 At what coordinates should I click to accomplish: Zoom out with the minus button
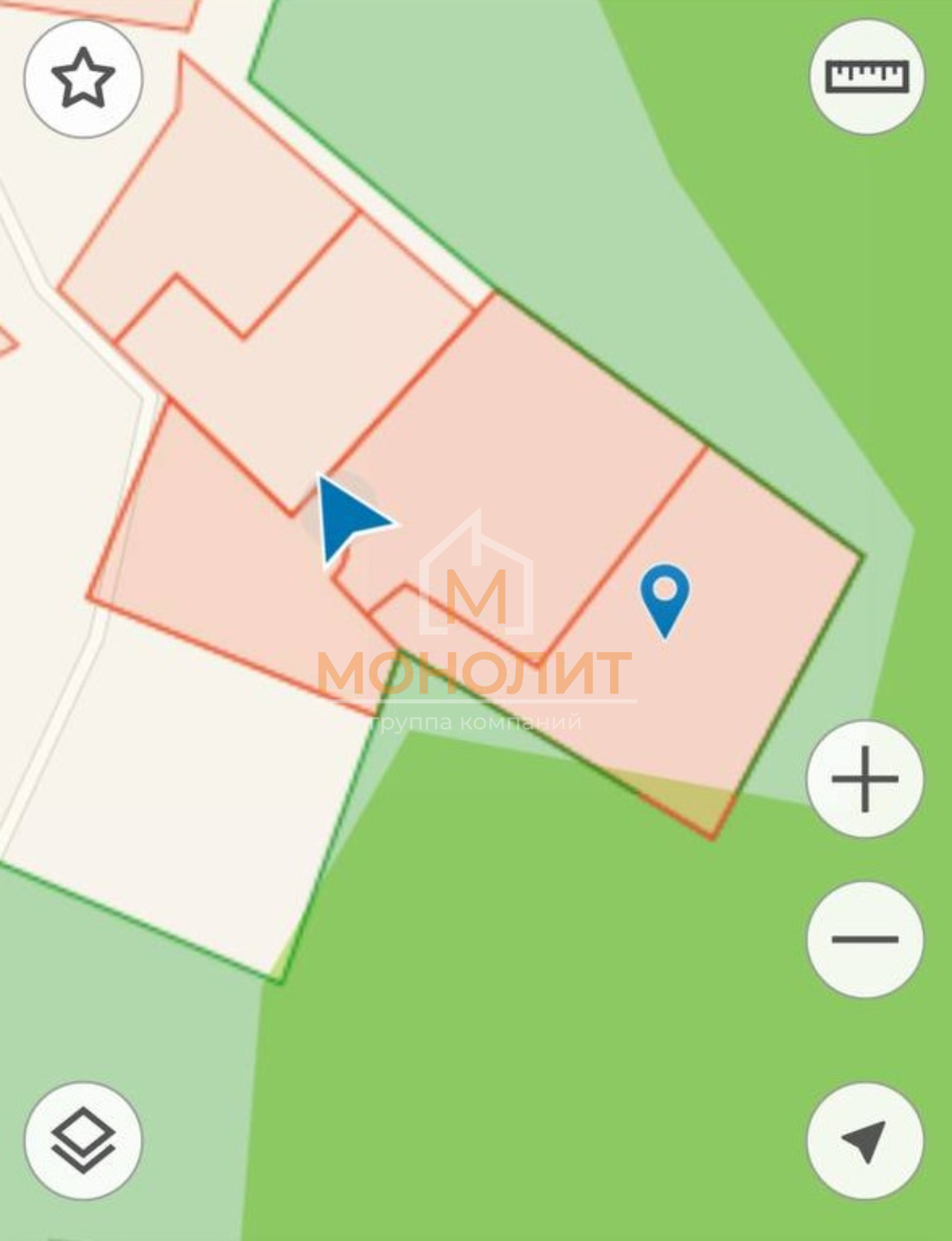[865, 939]
